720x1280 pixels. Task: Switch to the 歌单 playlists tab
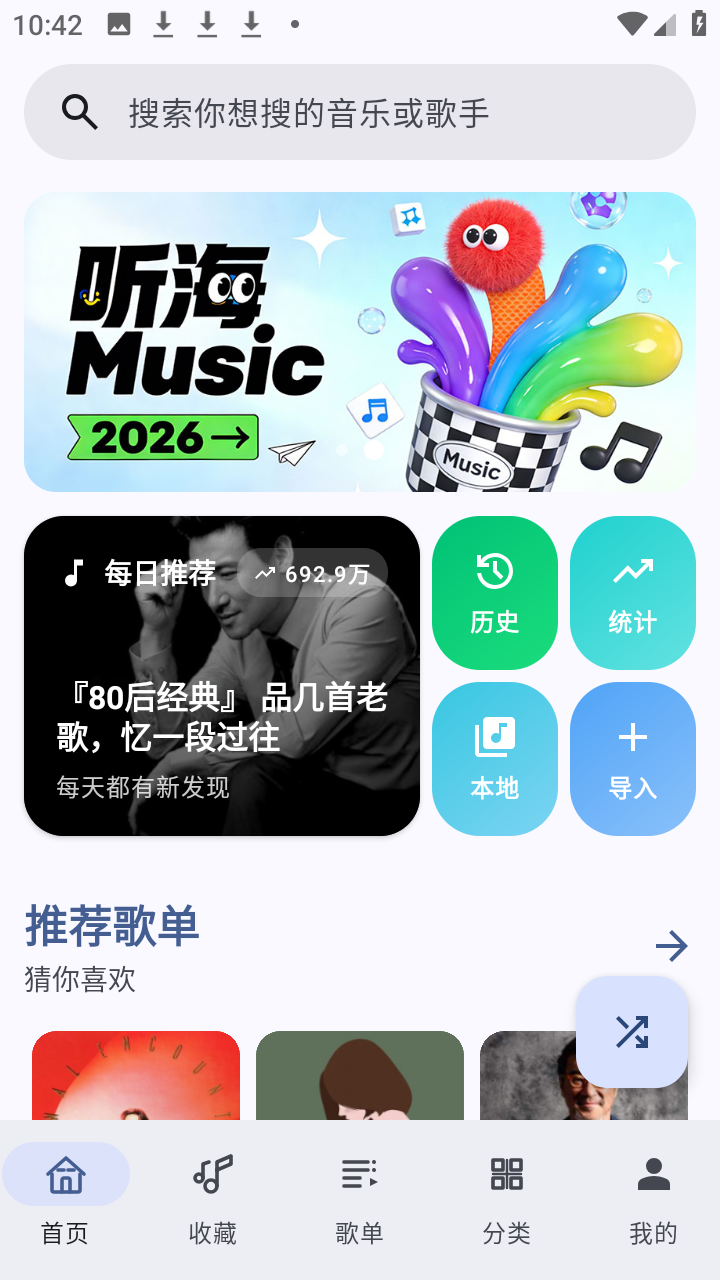(359, 1196)
